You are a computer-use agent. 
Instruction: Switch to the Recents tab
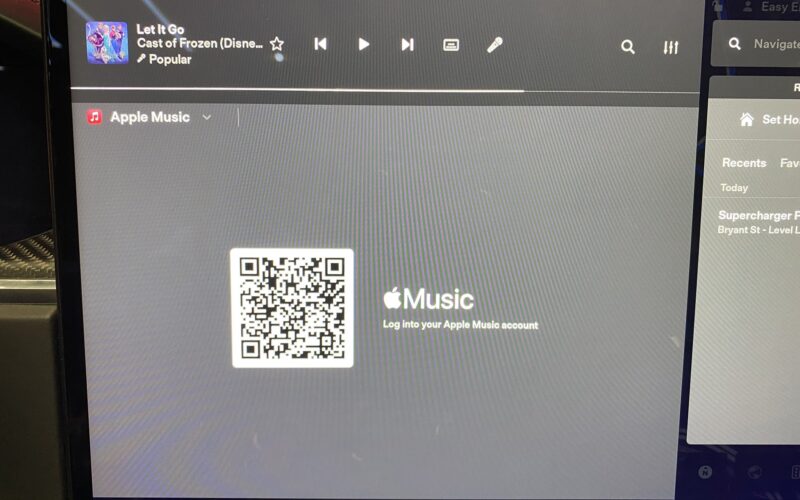click(x=744, y=163)
